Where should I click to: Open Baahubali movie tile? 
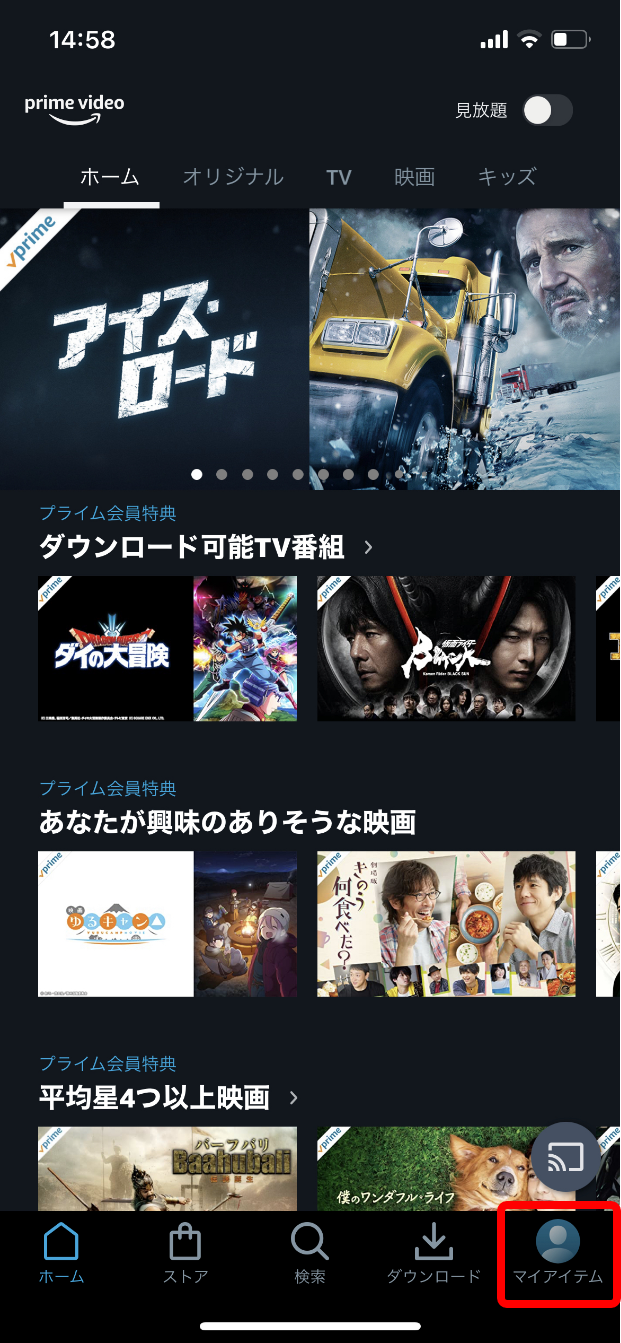(167, 1168)
